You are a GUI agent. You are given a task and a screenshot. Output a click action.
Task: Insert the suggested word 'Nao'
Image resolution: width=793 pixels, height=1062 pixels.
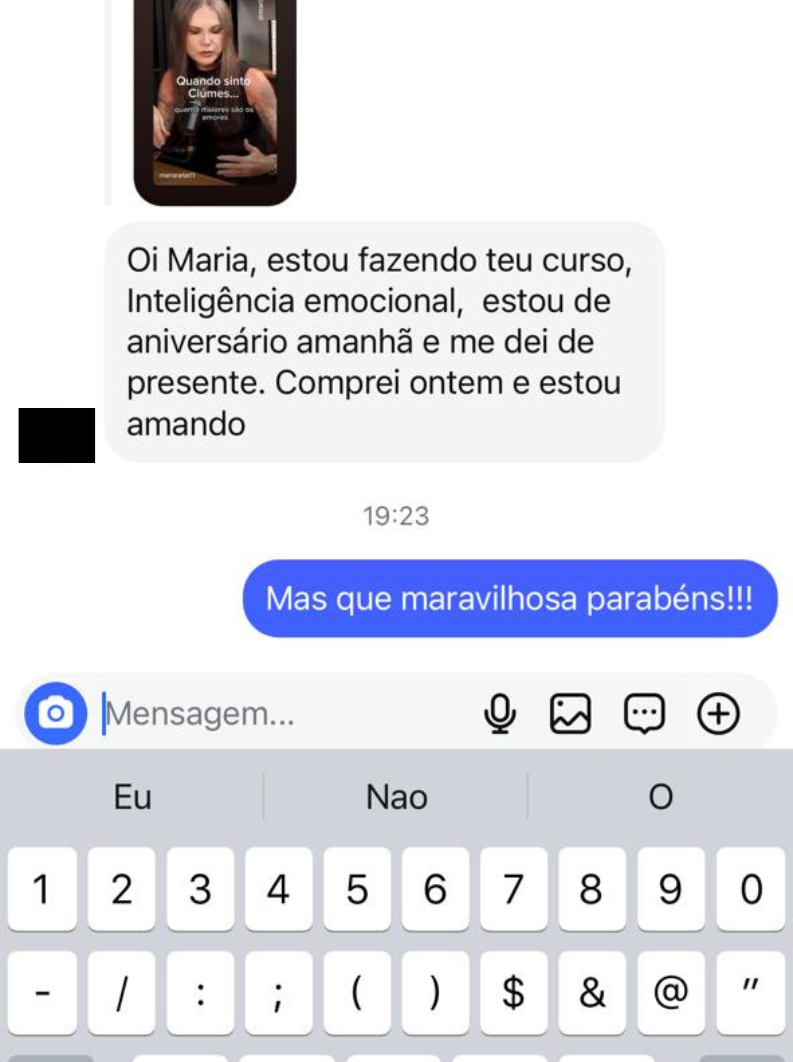pos(396,797)
